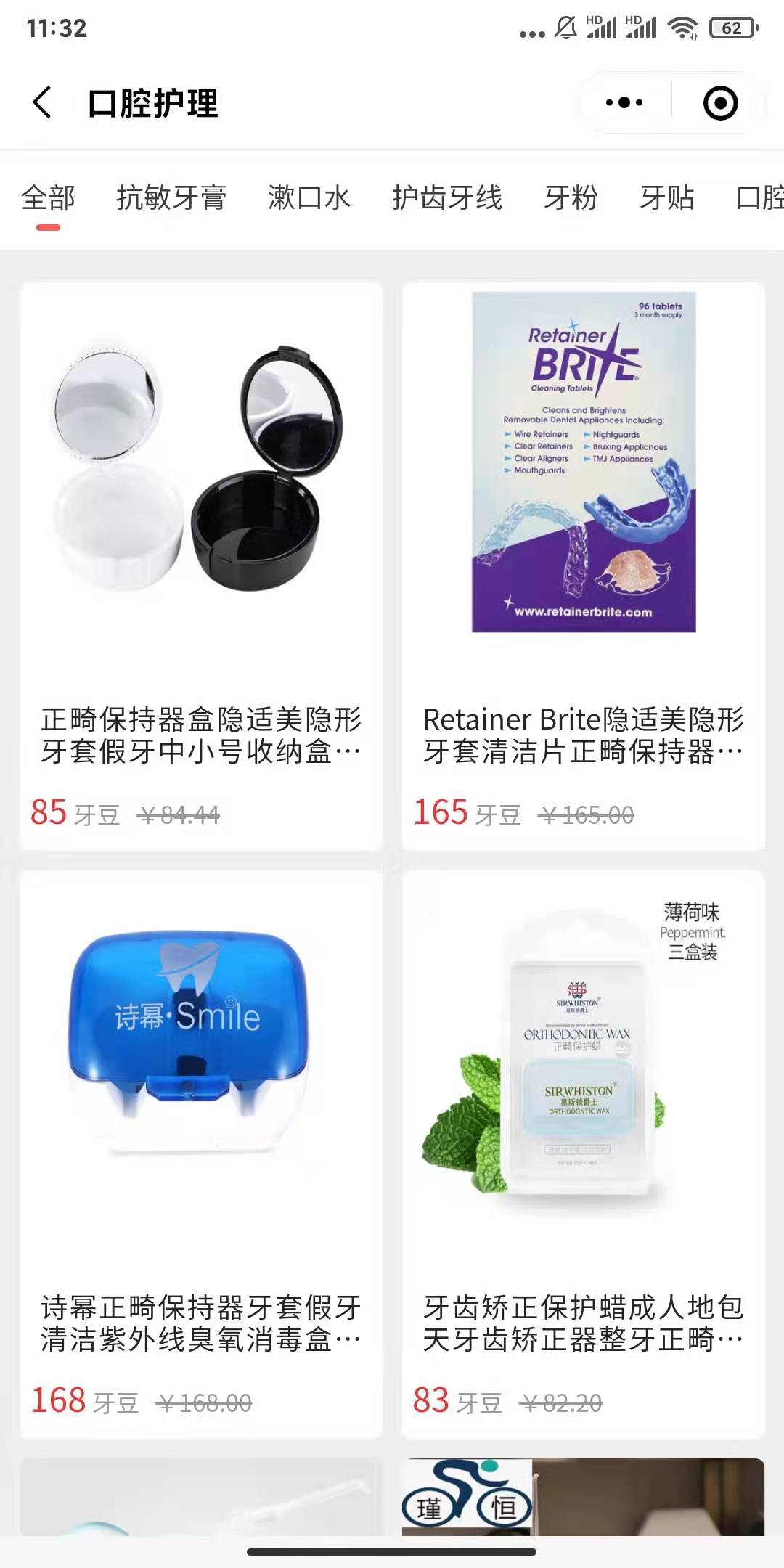Show the 牙贴 category
Screen dimensions: 784x1568
[667, 198]
